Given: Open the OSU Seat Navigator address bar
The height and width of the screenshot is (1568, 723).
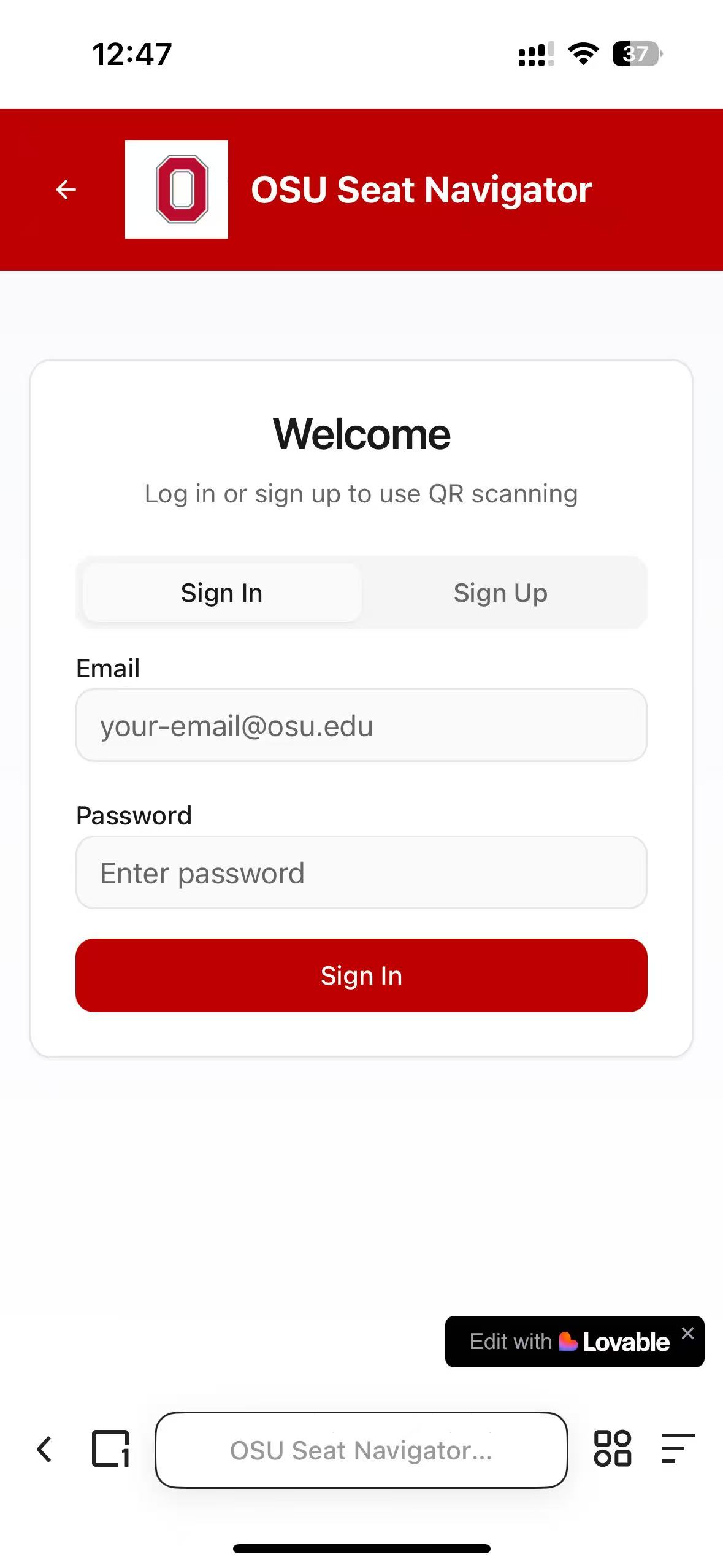Looking at the screenshot, I should point(361,1450).
